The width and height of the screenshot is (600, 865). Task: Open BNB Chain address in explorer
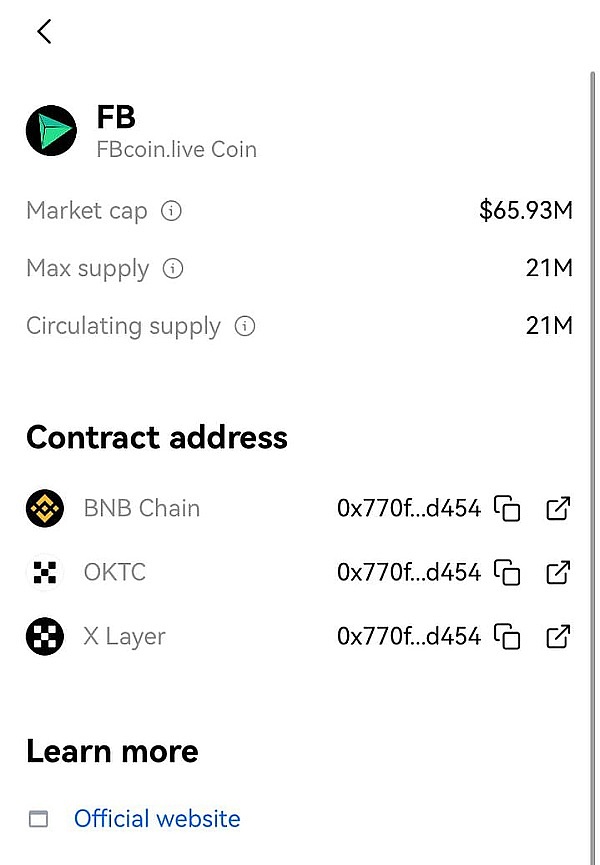pos(558,509)
